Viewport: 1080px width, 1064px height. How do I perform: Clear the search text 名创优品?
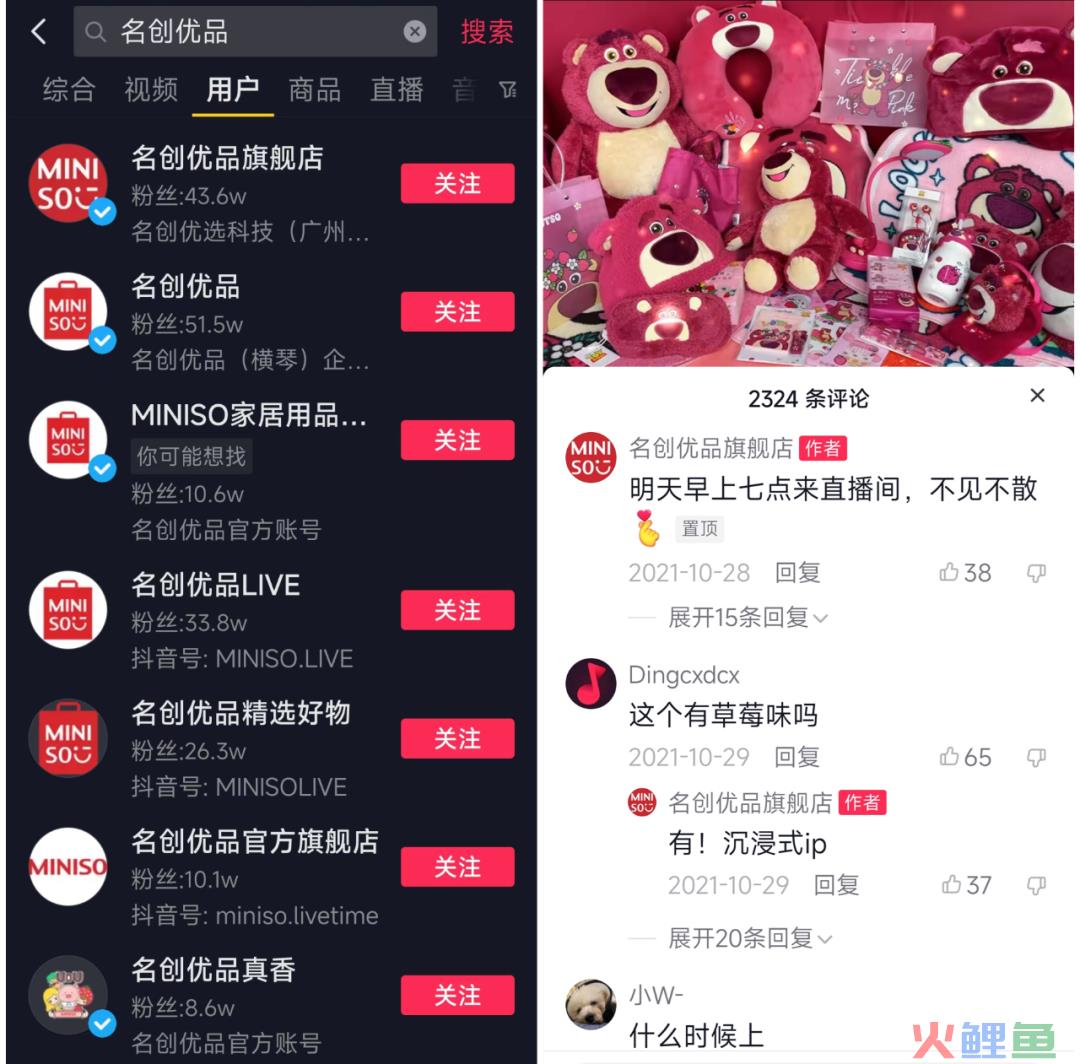point(414,32)
